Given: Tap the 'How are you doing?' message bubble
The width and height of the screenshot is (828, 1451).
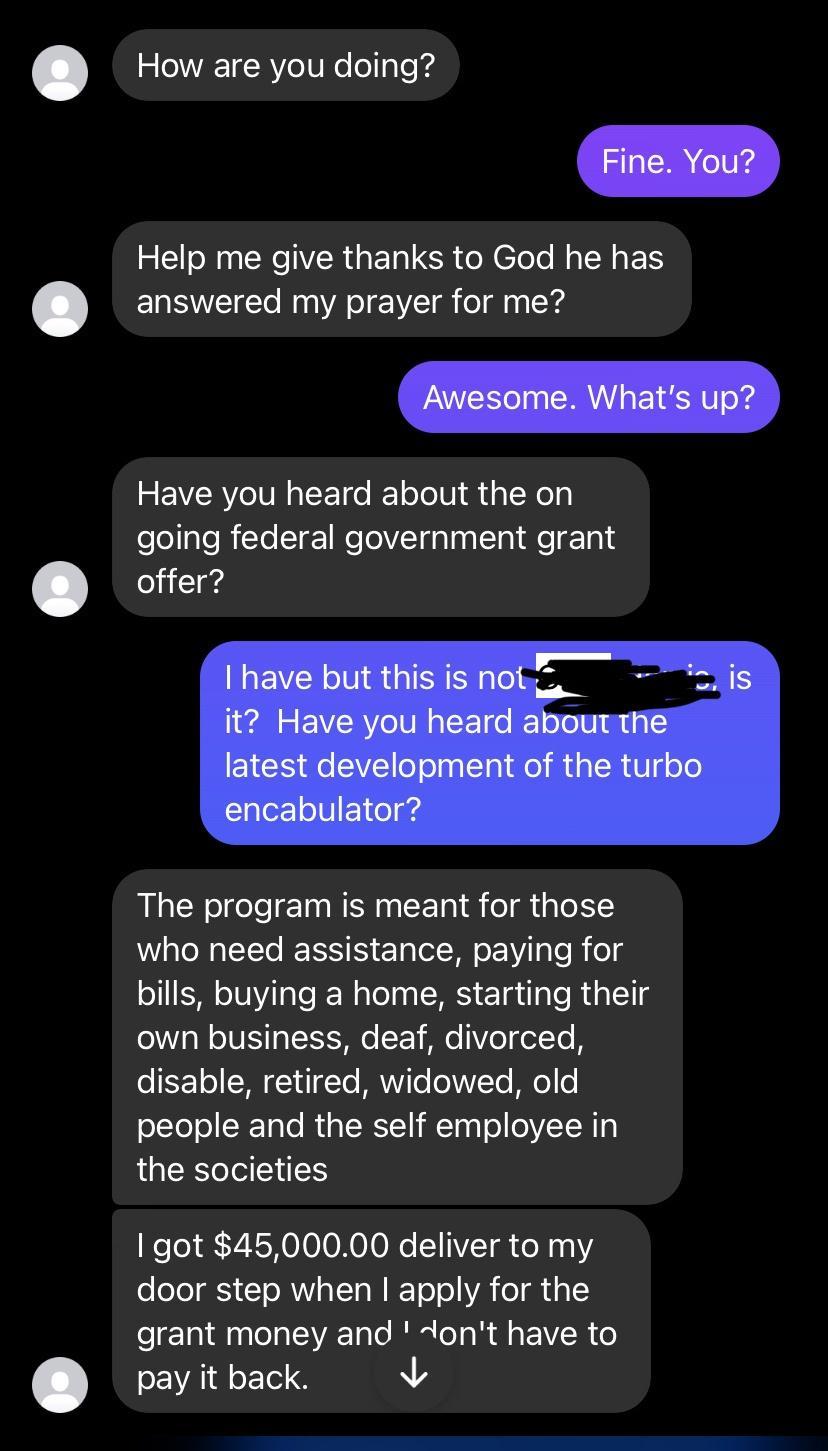Looking at the screenshot, I should click(286, 64).
